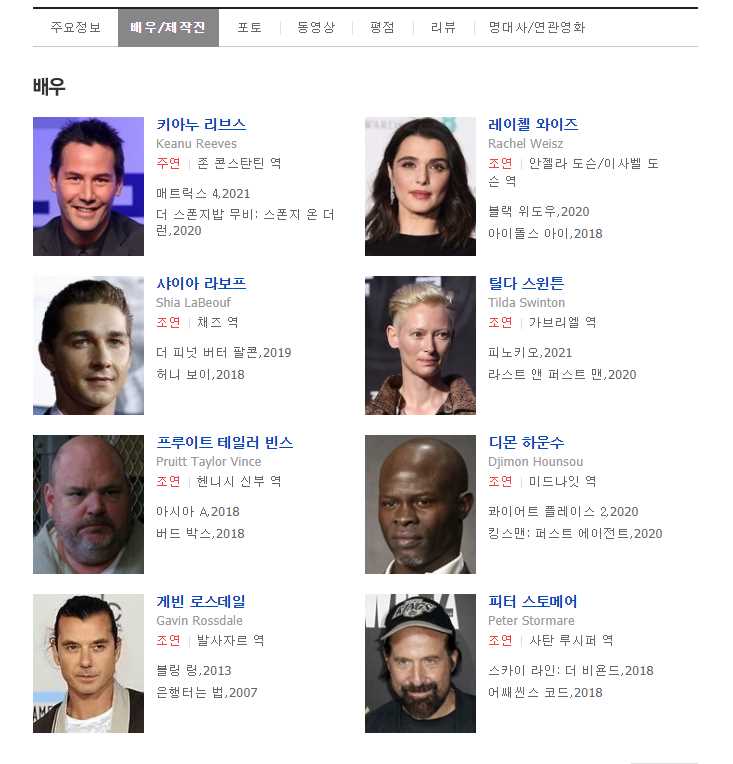
Task: View 틸다 스윈튼 profile link
Action: click(526, 283)
